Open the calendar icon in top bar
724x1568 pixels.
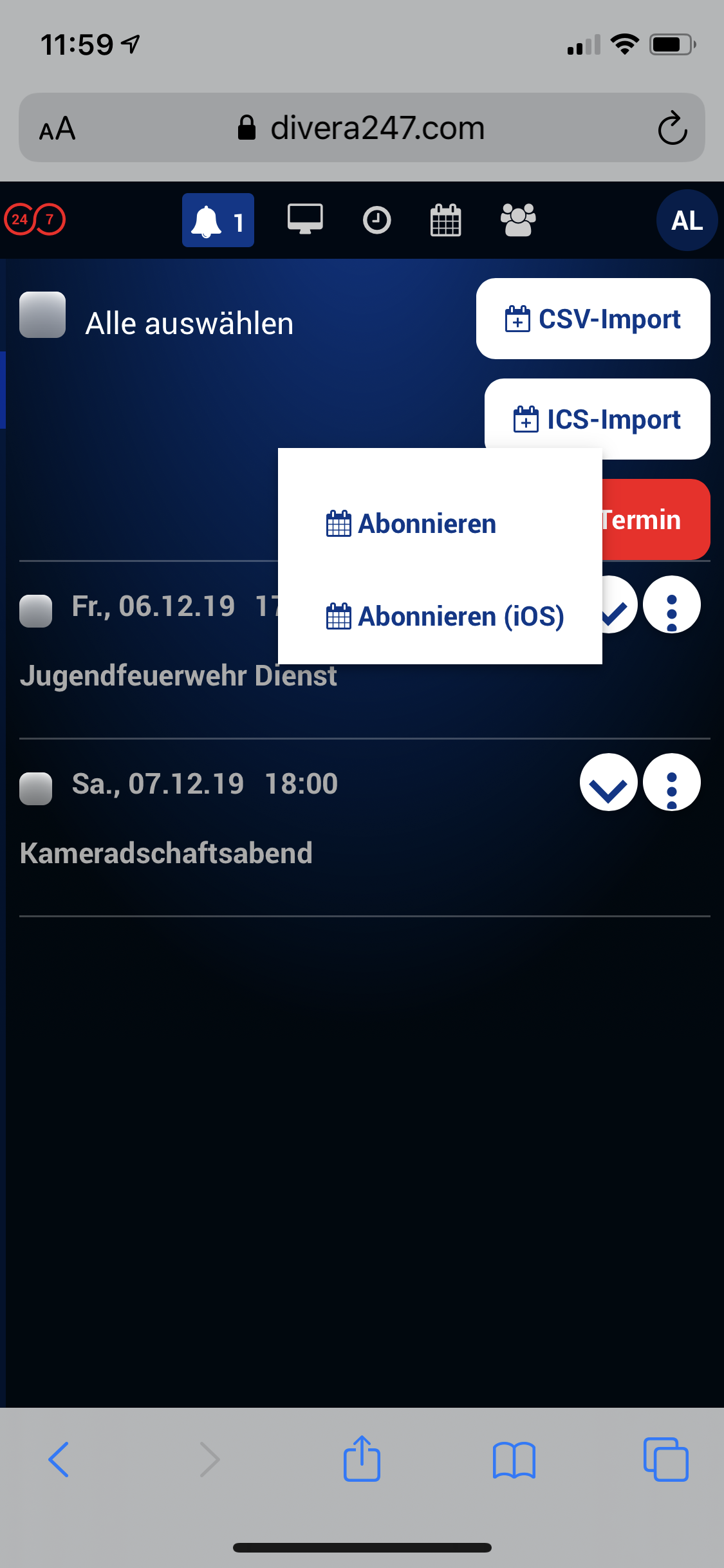445,220
